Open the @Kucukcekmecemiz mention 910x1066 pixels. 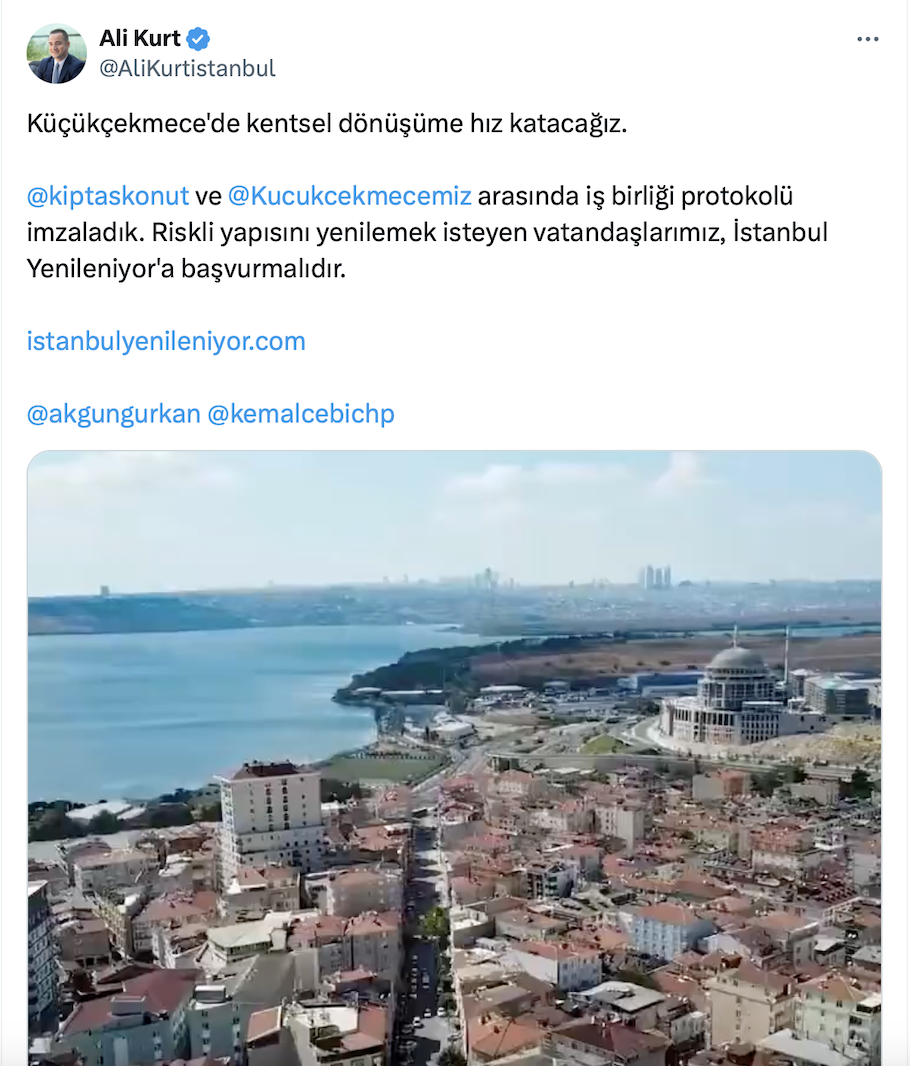(x=349, y=195)
